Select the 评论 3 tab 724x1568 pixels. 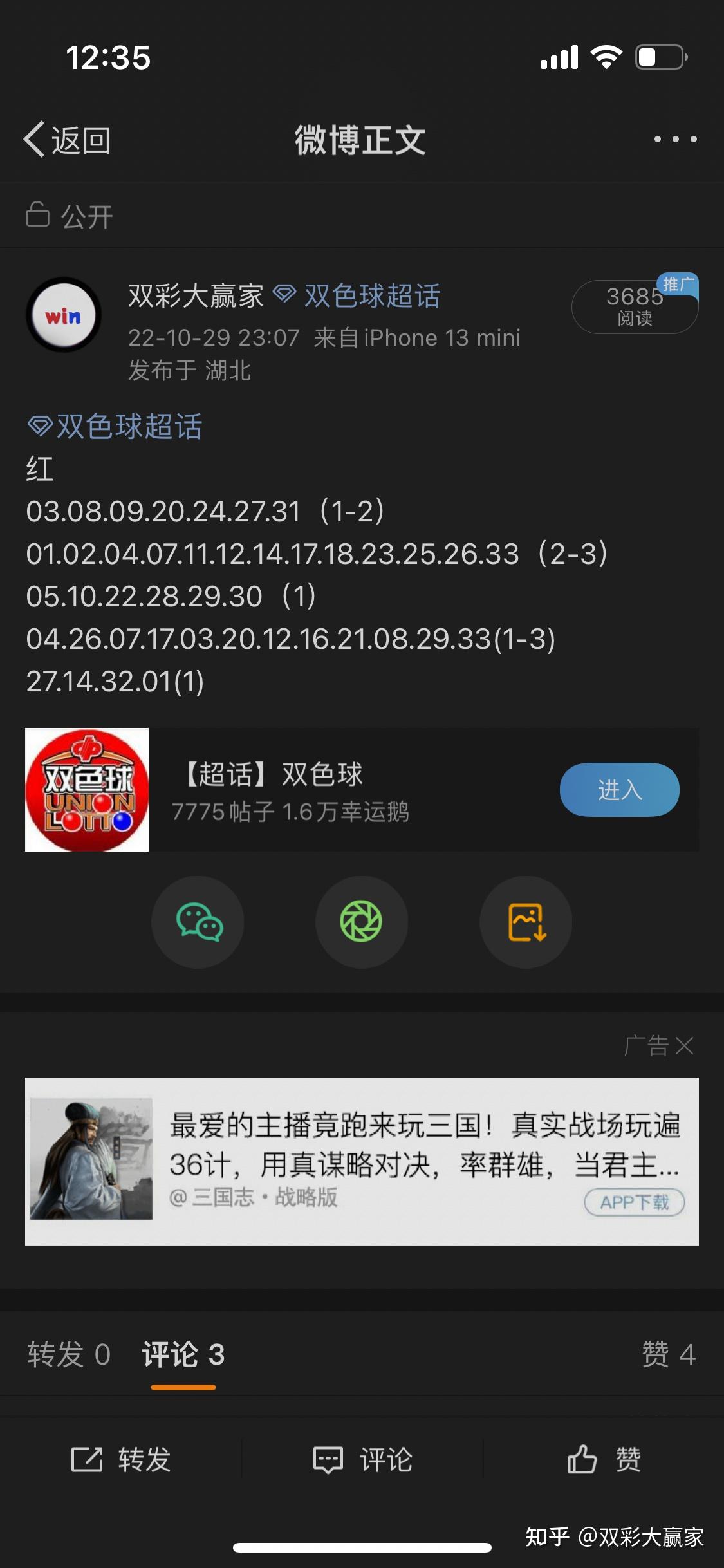point(183,1354)
